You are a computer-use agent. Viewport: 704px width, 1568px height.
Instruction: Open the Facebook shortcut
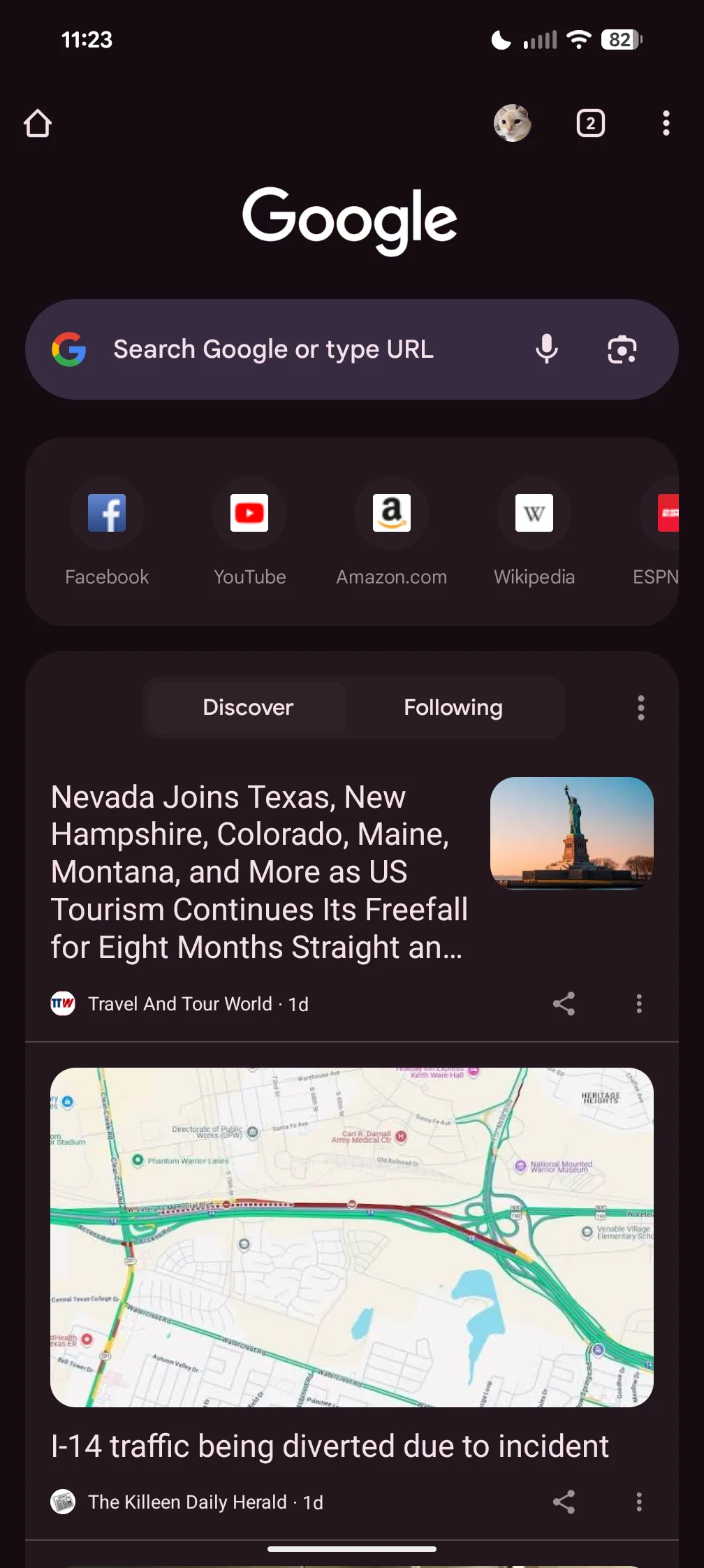pyautogui.click(x=106, y=514)
